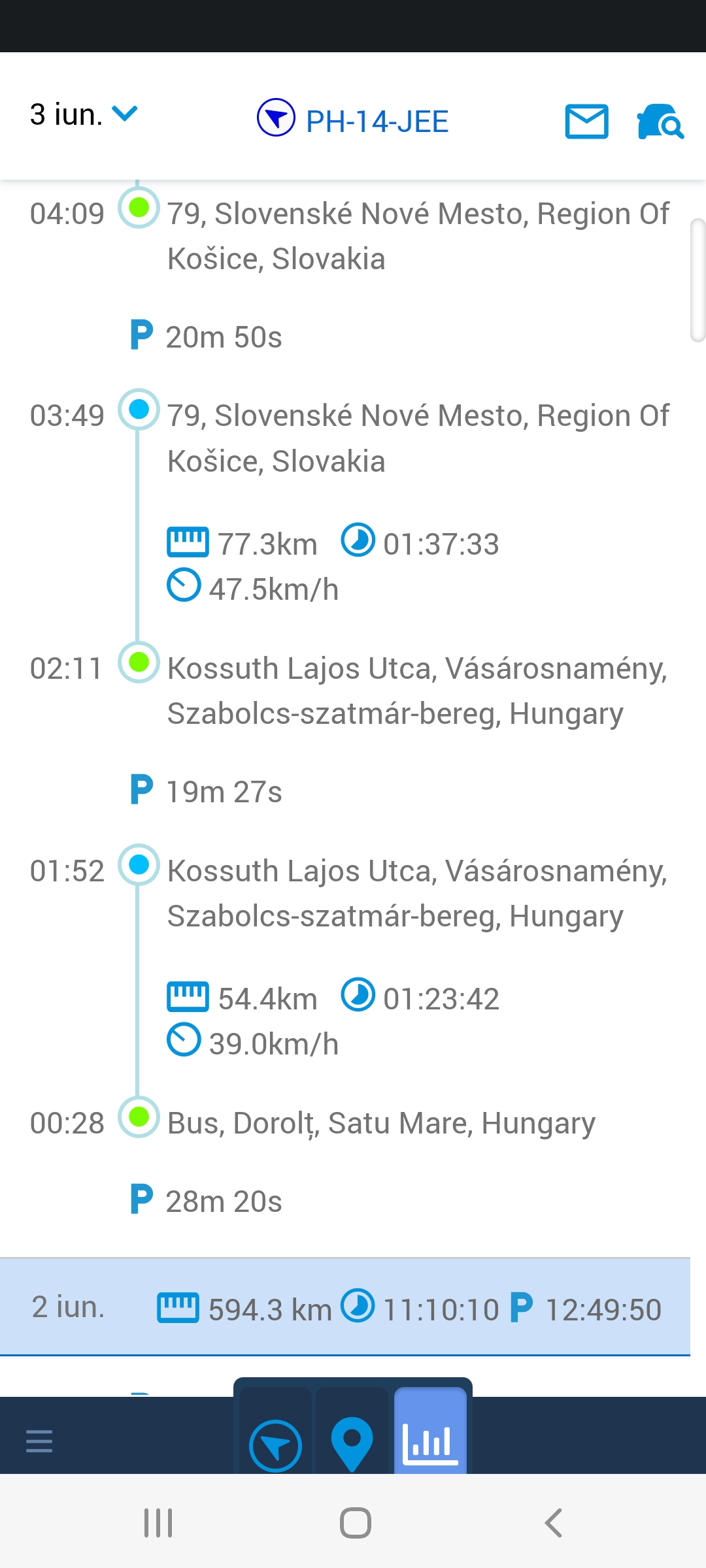Open the 3 iun. date dropdown
This screenshot has height=1568, width=706.
click(x=83, y=115)
